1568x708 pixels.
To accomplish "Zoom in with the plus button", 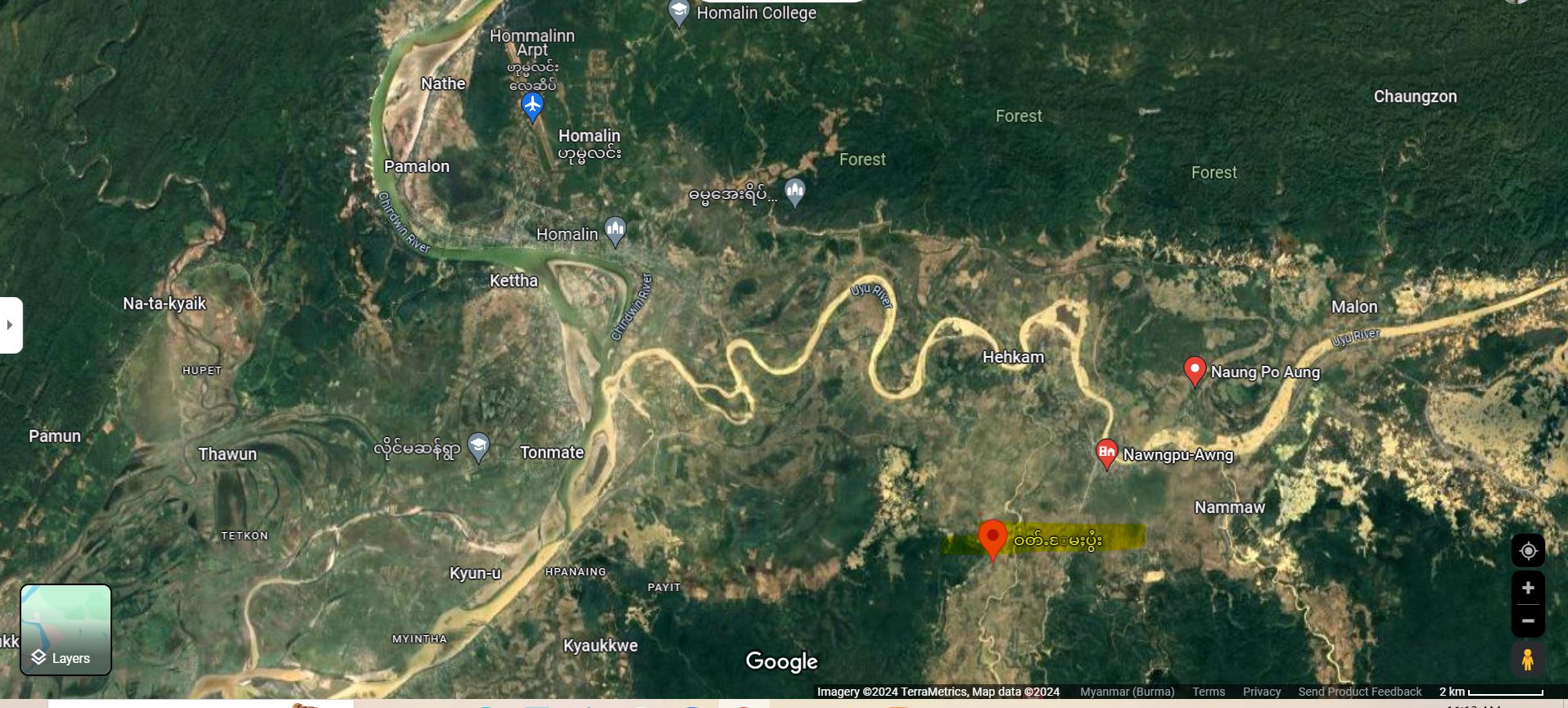I will coord(1528,588).
